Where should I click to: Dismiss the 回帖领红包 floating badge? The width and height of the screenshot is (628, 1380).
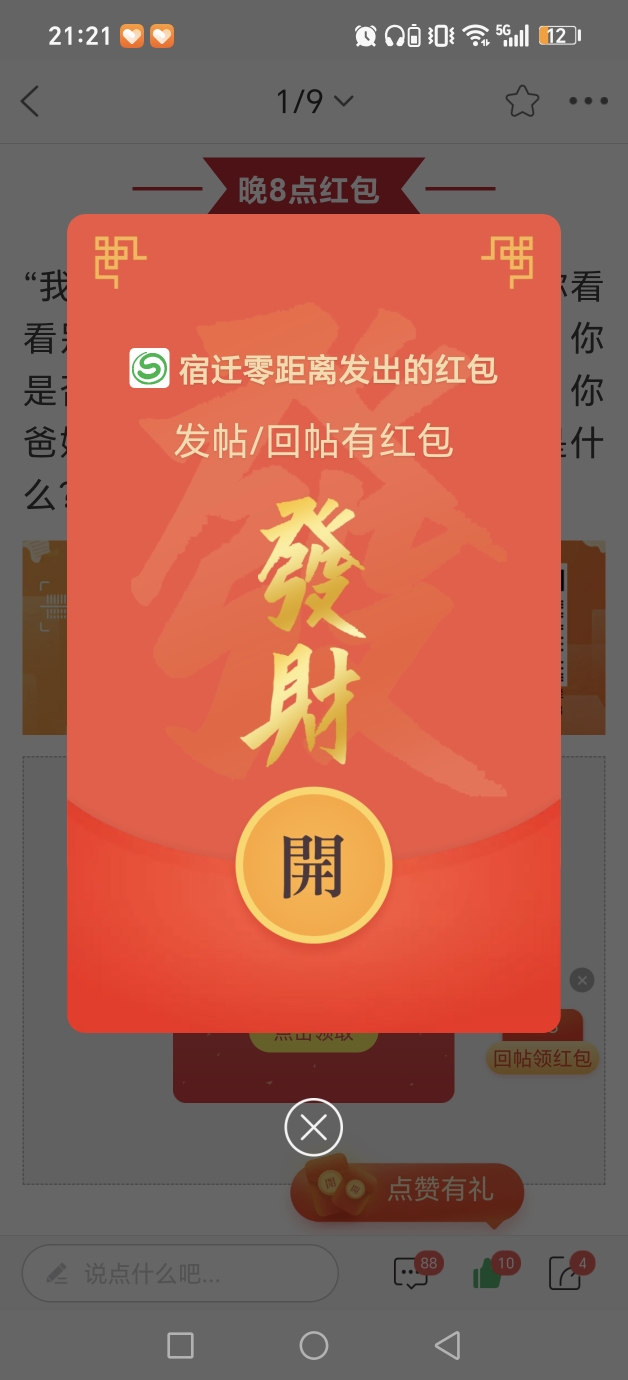[x=582, y=980]
